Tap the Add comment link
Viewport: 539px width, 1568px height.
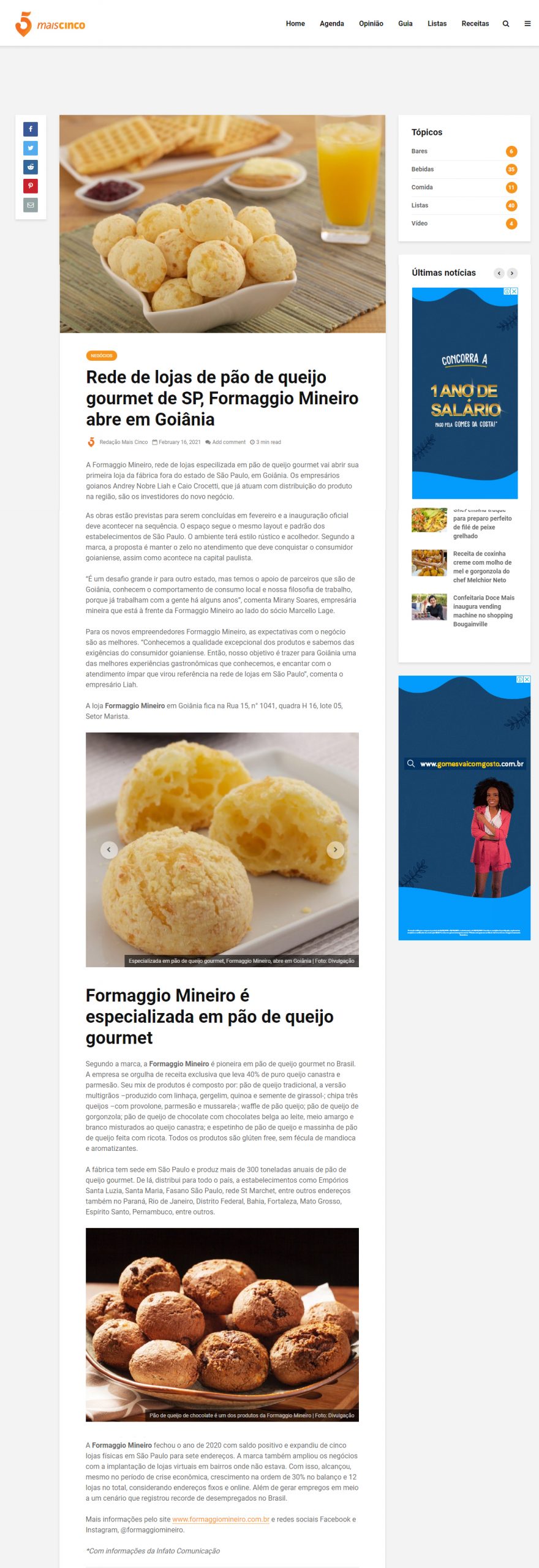pos(228,442)
